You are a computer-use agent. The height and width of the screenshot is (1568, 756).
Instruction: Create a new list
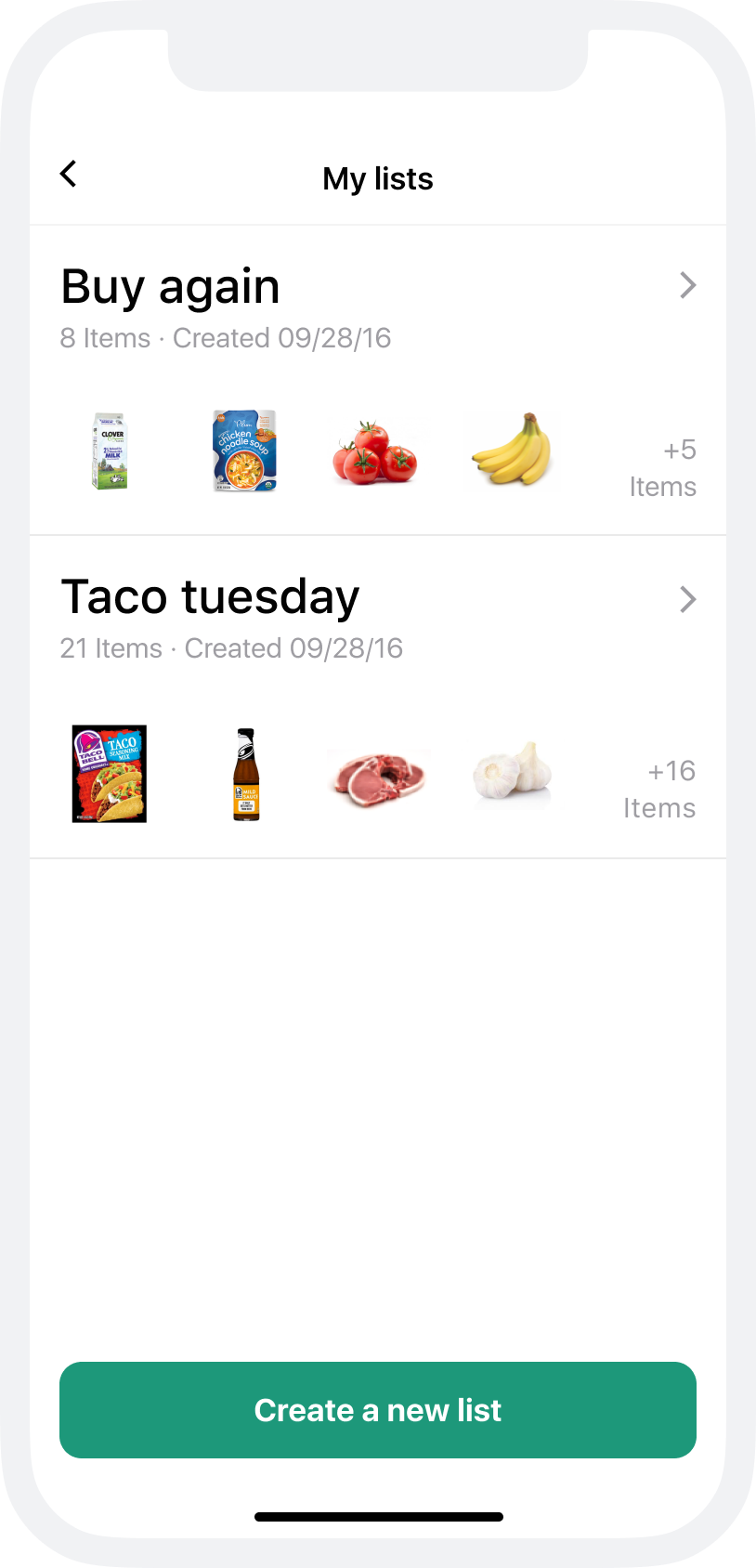click(x=378, y=1409)
